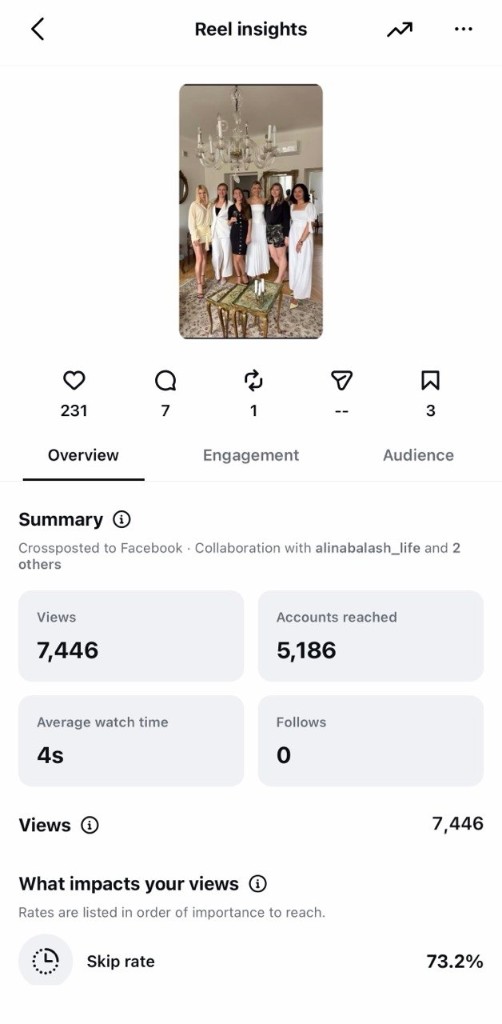This screenshot has height=1024, width=502.
Task: Open the reel preview thumbnail
Action: [251, 211]
